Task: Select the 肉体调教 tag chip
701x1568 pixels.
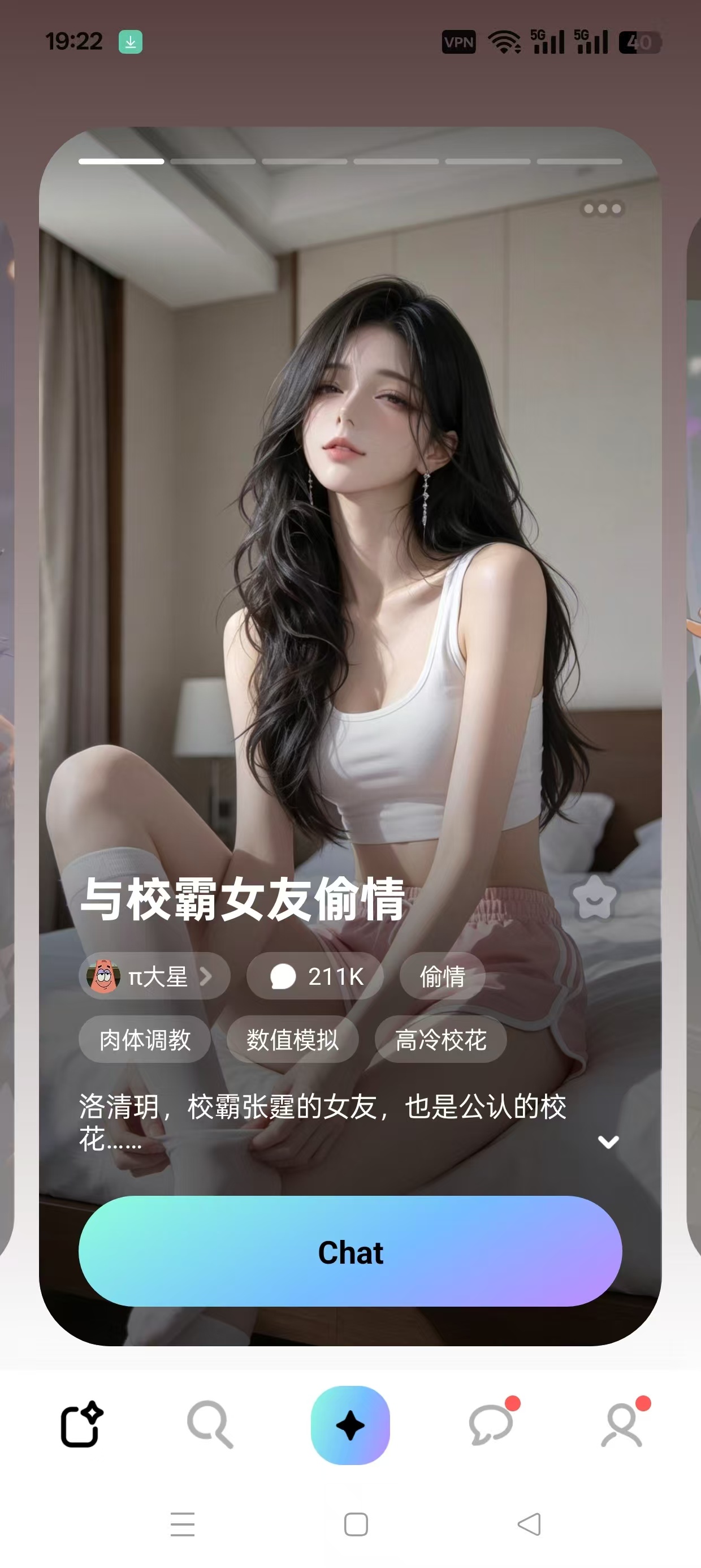Action: coord(145,1040)
